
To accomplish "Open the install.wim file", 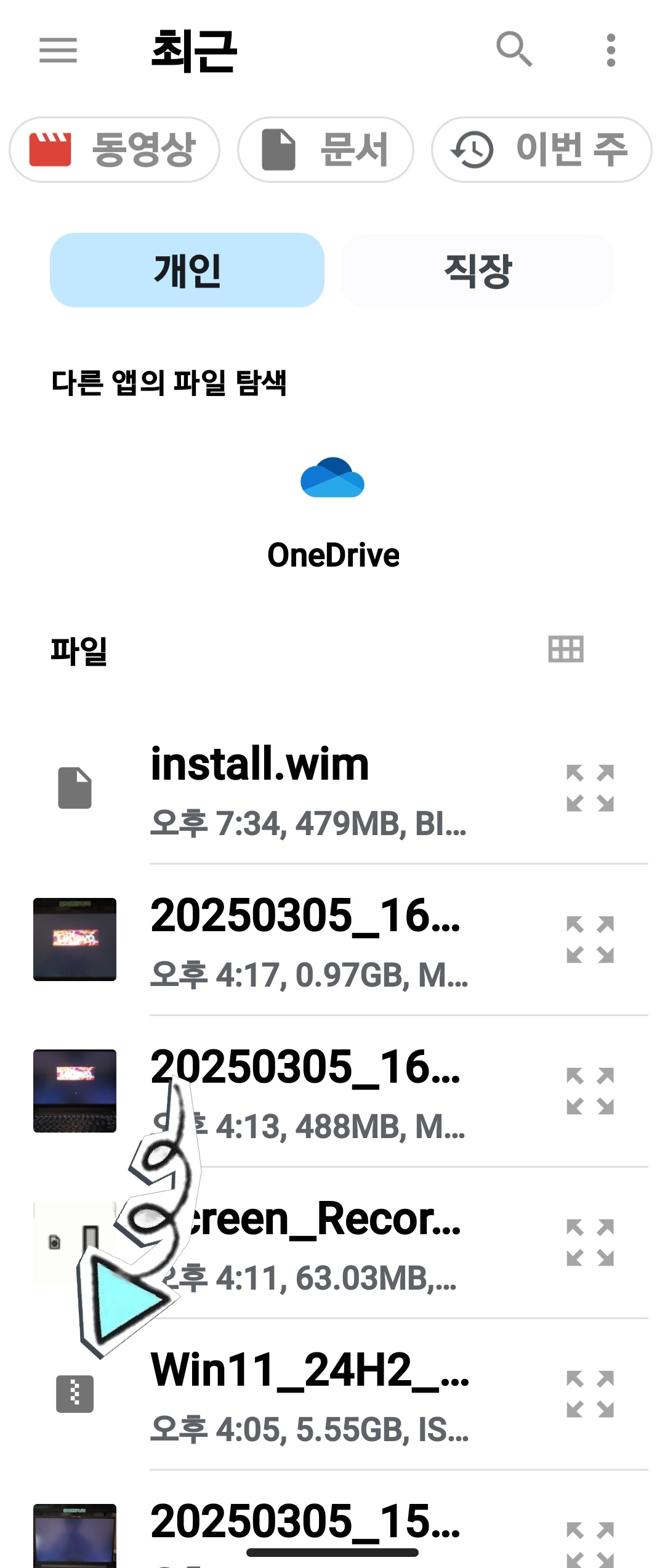I will point(308,788).
